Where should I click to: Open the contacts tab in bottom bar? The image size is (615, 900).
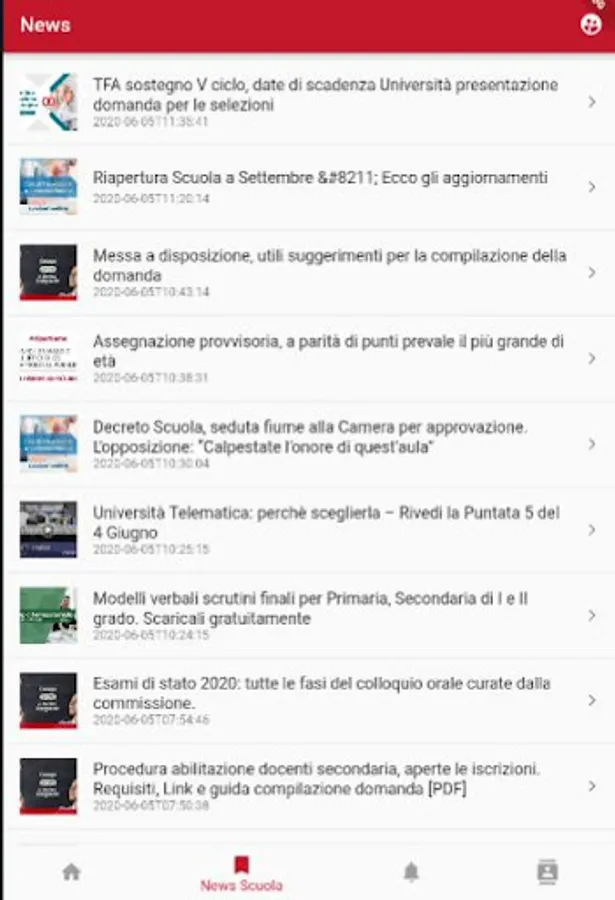point(547,871)
